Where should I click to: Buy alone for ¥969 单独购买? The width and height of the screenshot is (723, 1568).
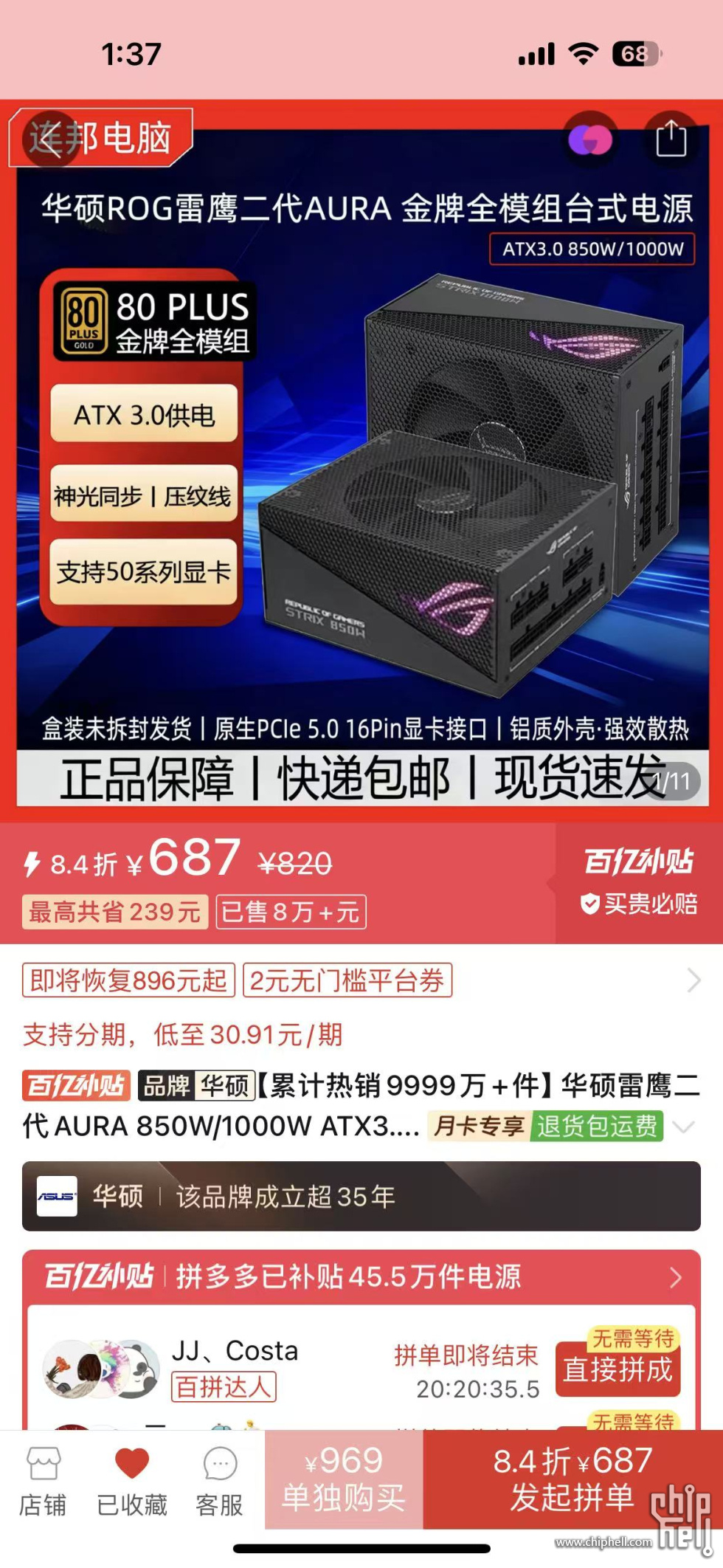pos(344,1479)
